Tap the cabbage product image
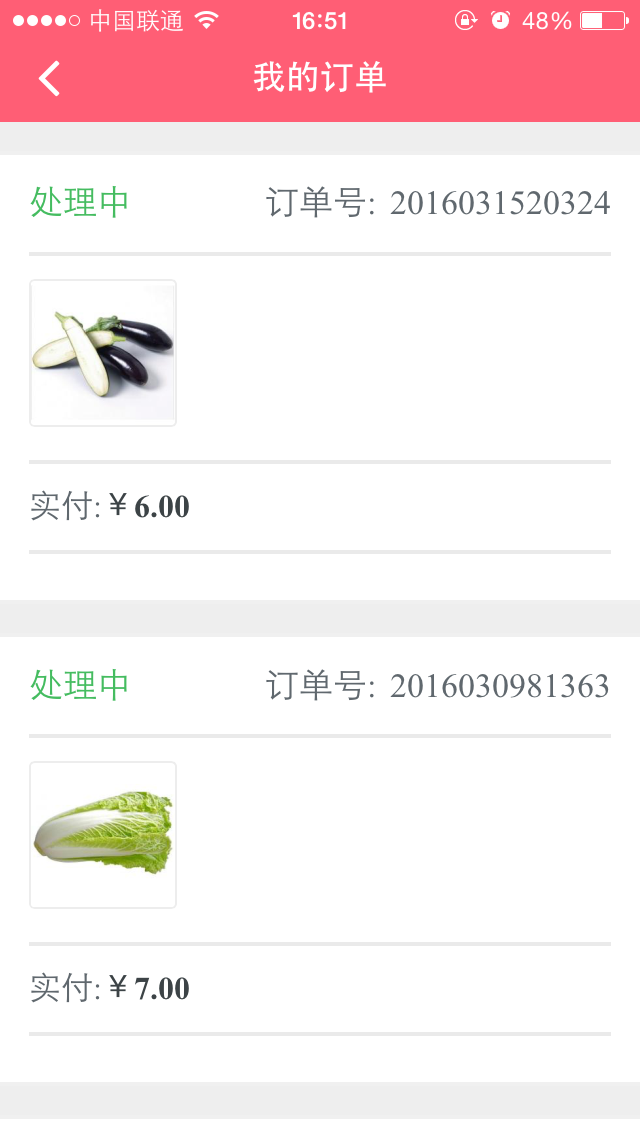The width and height of the screenshot is (640, 1136). tap(103, 835)
